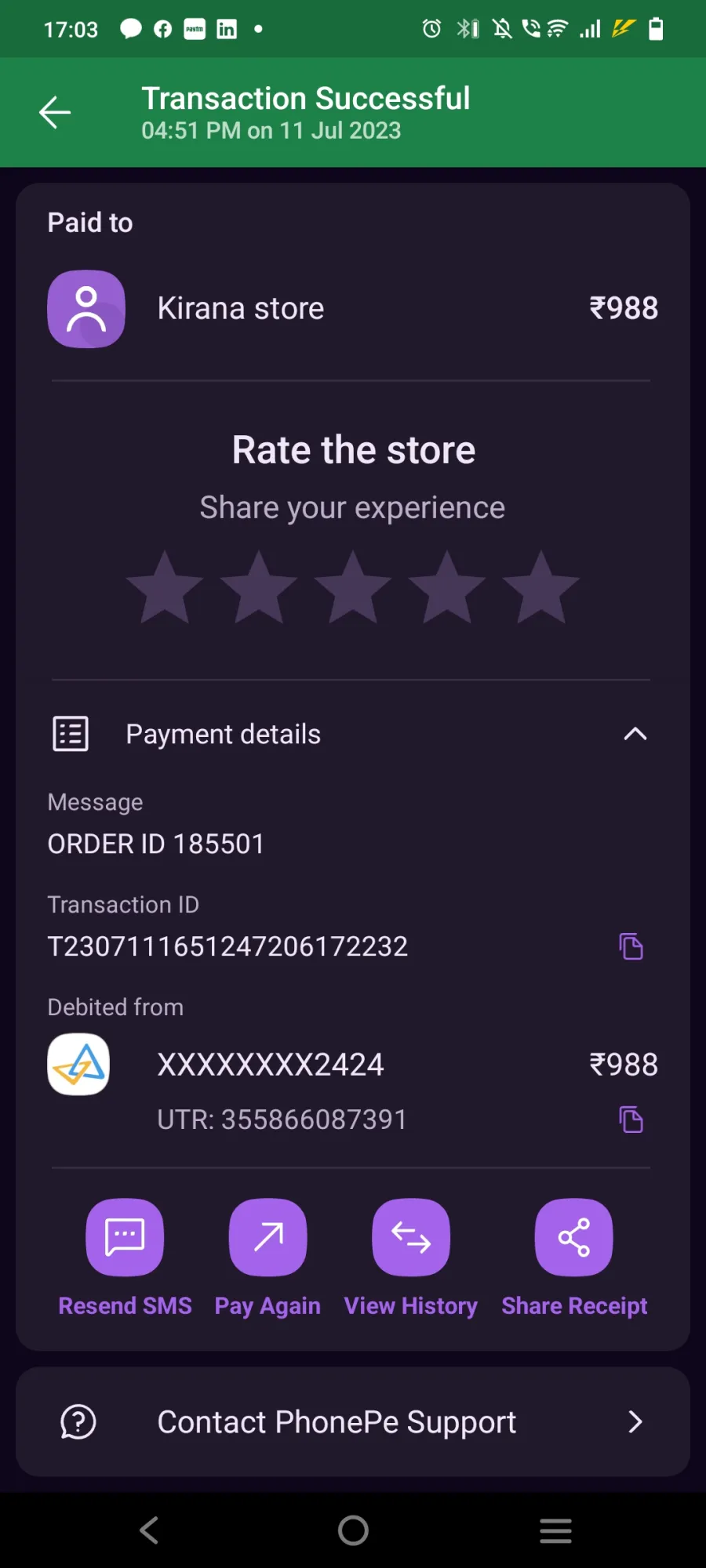
Task: Open the system recent apps button
Action: [555, 1530]
